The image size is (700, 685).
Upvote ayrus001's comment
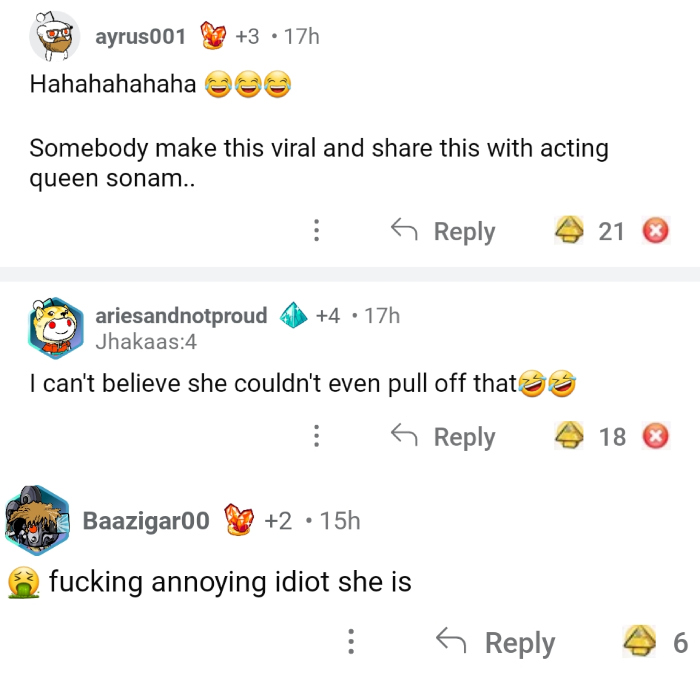(570, 231)
